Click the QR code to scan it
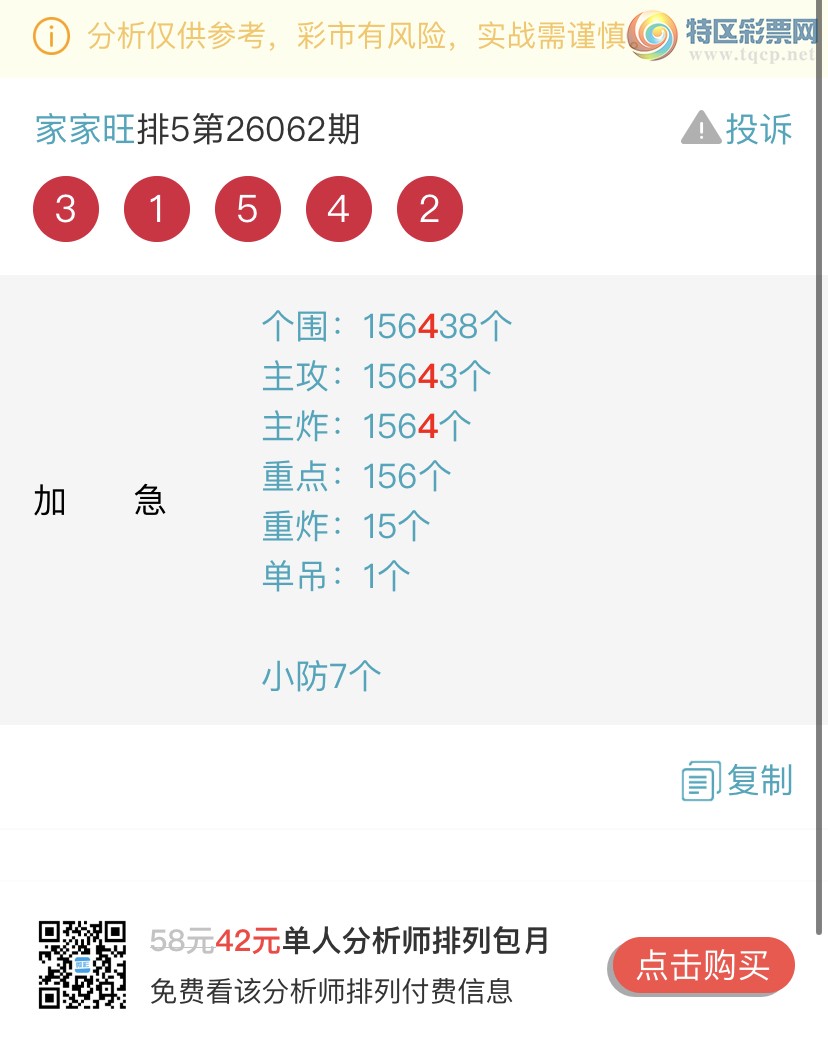 point(82,967)
